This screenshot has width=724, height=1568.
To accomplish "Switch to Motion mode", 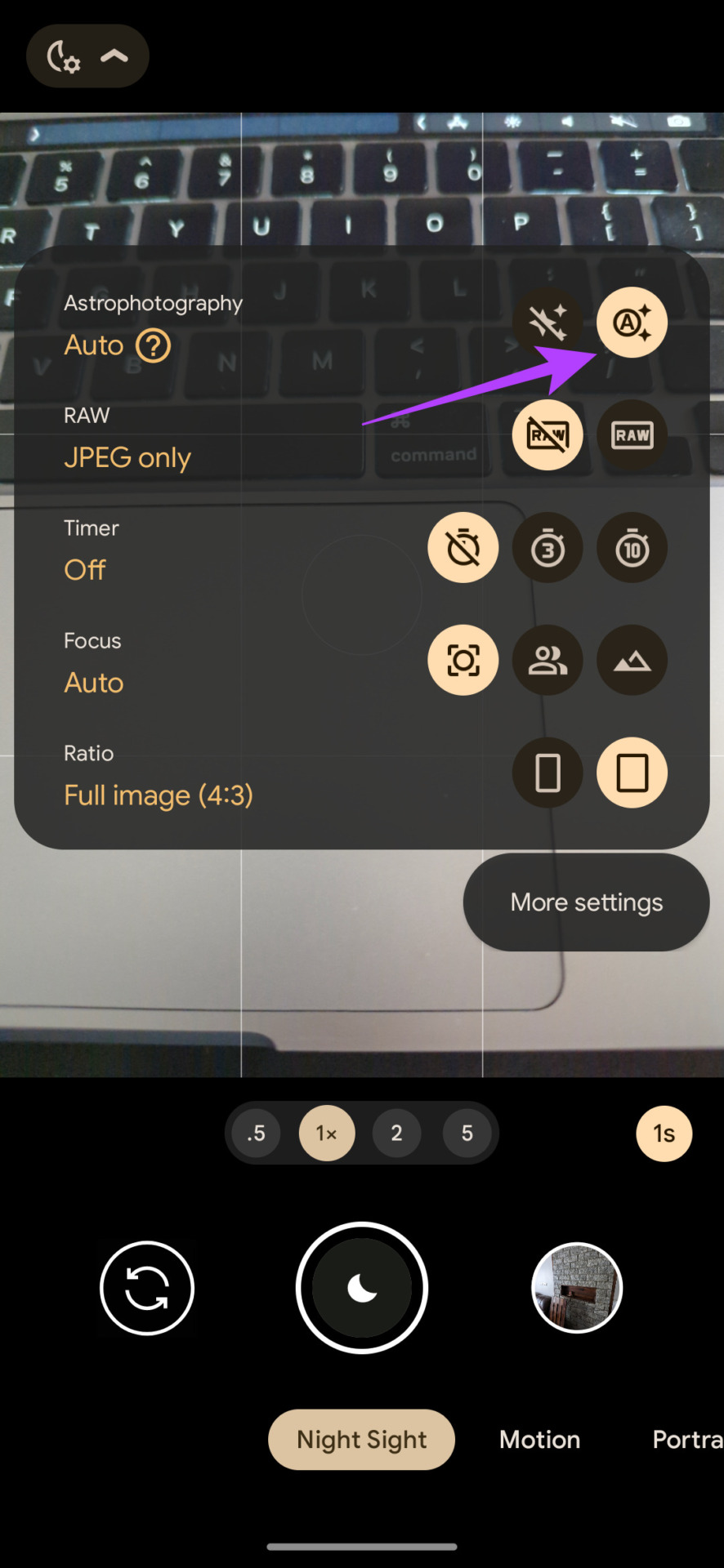I will (x=539, y=1439).
